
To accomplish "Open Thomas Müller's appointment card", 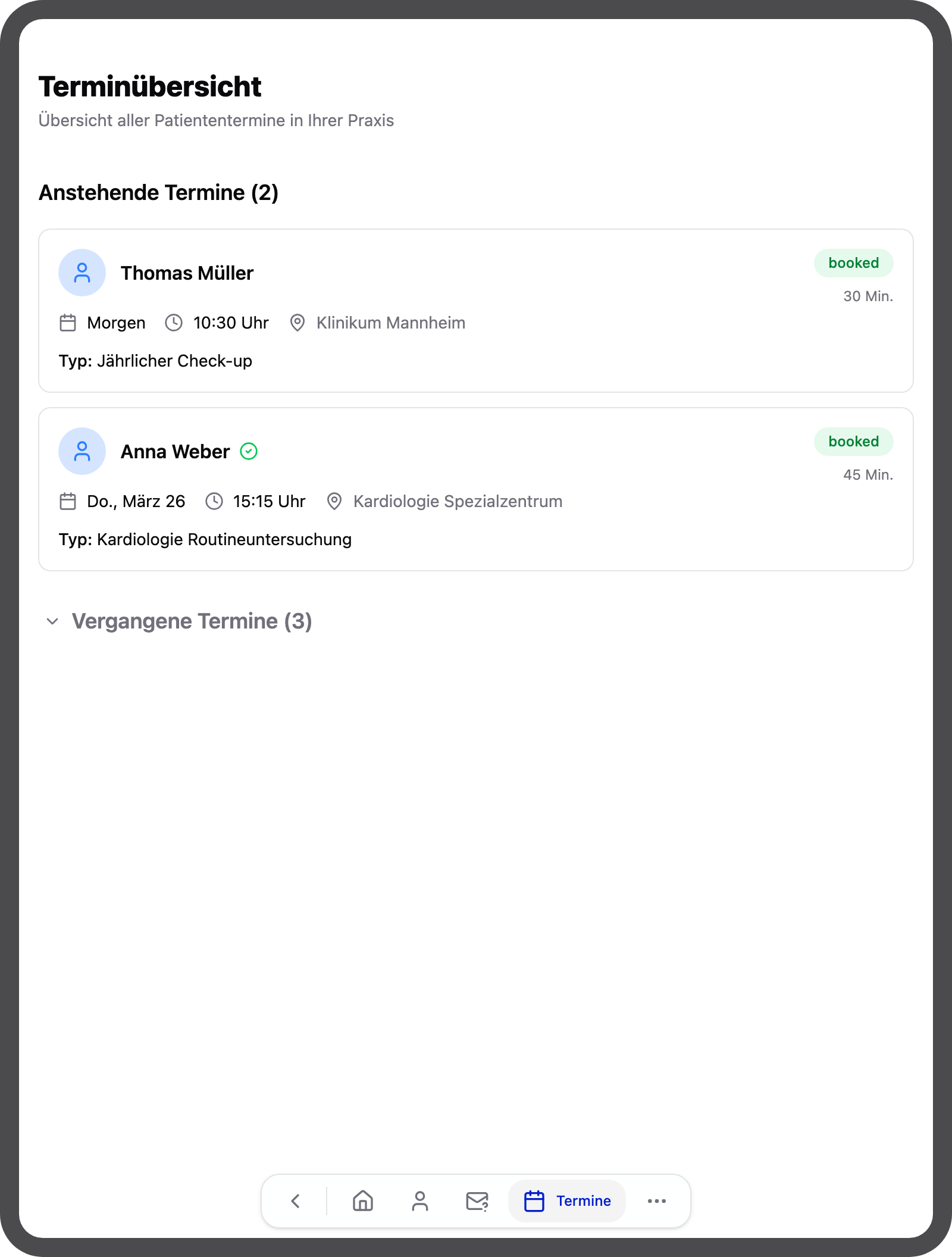I will (x=476, y=310).
